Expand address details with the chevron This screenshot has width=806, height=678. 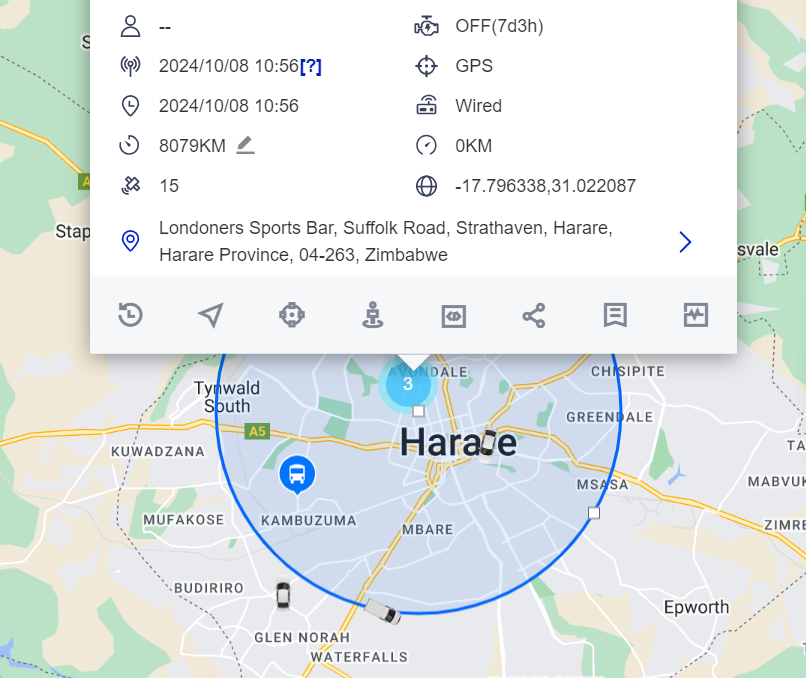[x=685, y=242]
